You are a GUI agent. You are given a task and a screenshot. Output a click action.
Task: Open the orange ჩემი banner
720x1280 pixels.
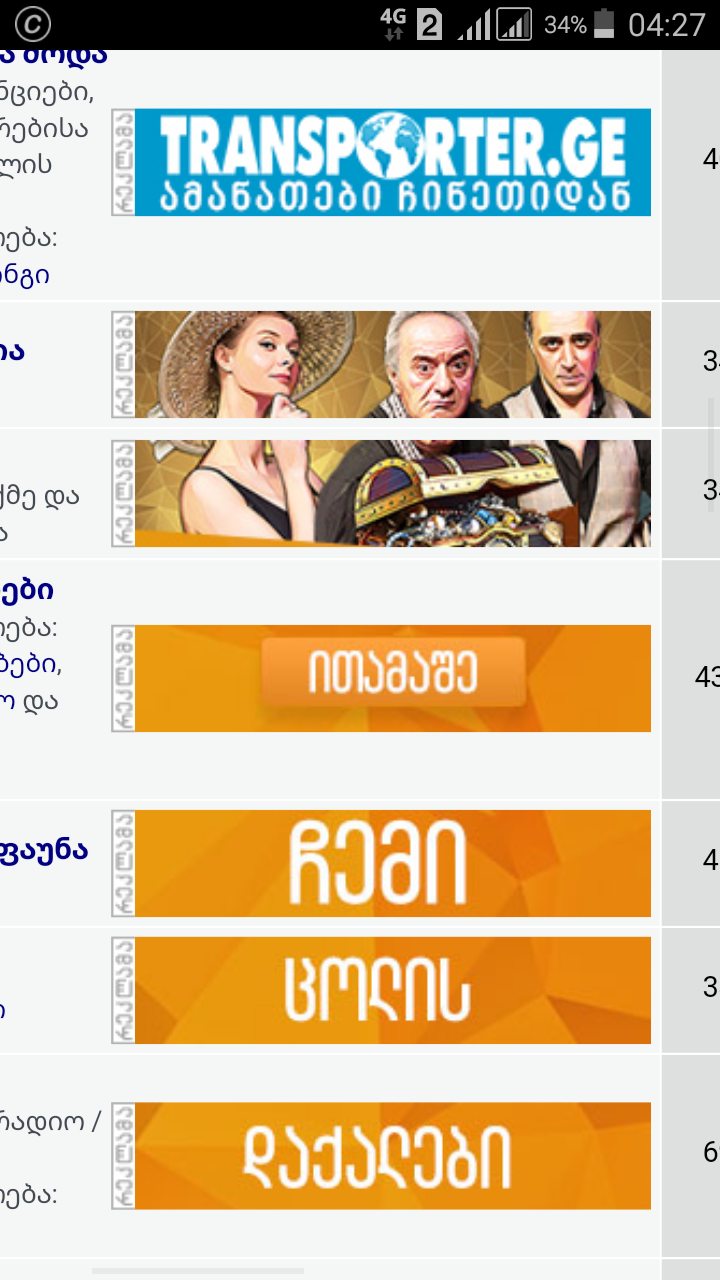pos(392,863)
